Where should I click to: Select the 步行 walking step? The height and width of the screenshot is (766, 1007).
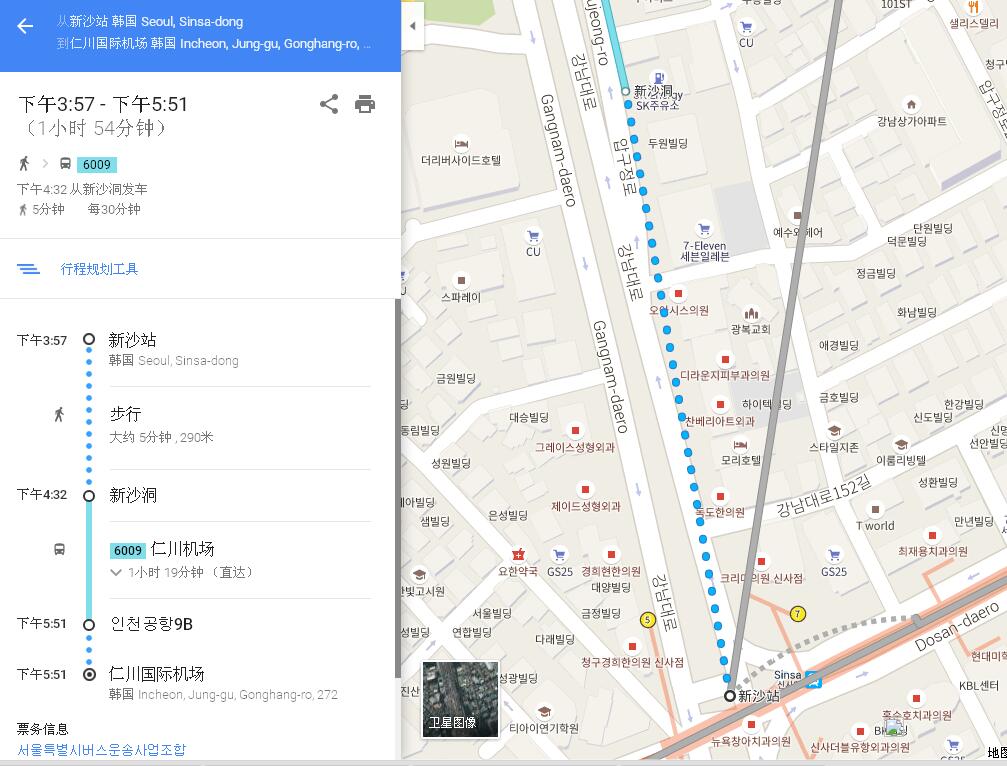125,414
